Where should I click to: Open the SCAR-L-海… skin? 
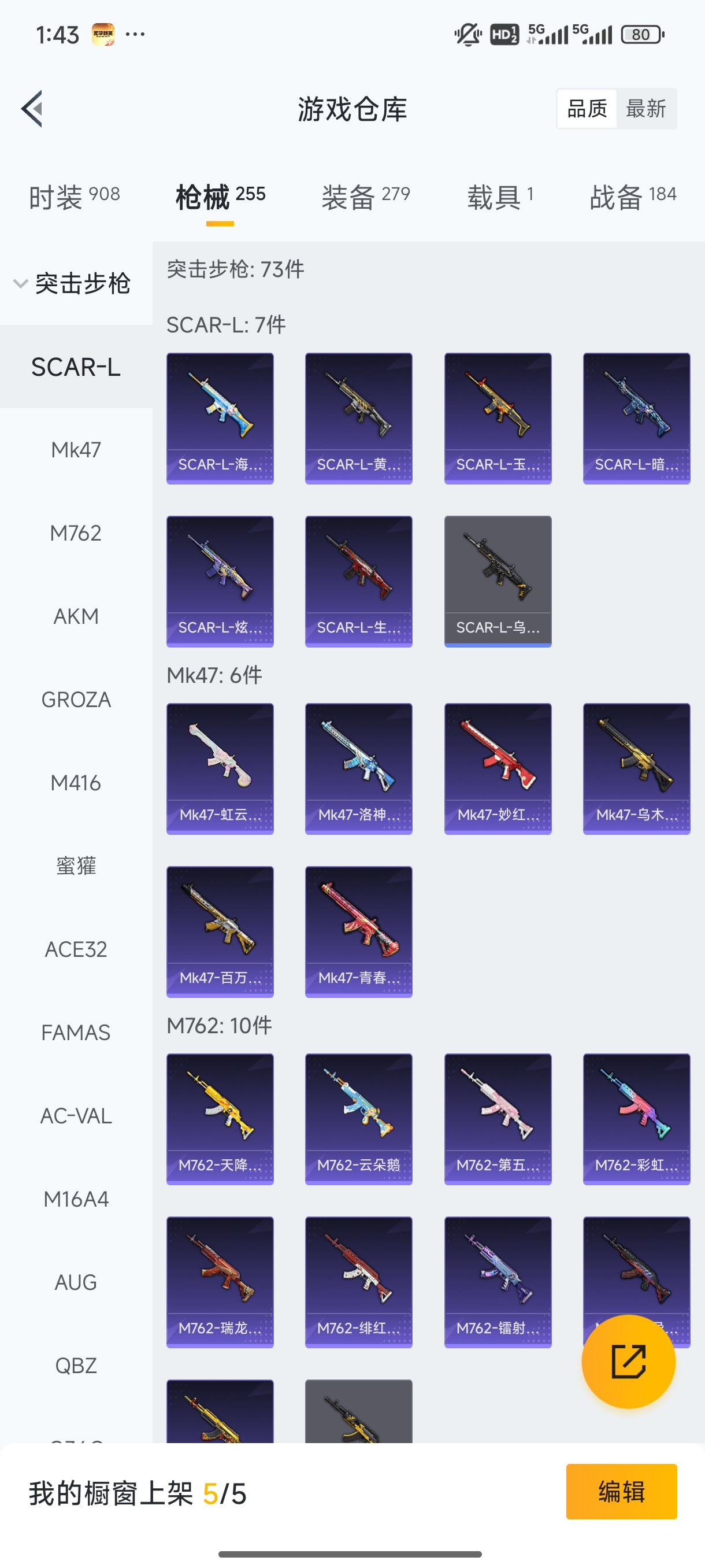point(220,418)
